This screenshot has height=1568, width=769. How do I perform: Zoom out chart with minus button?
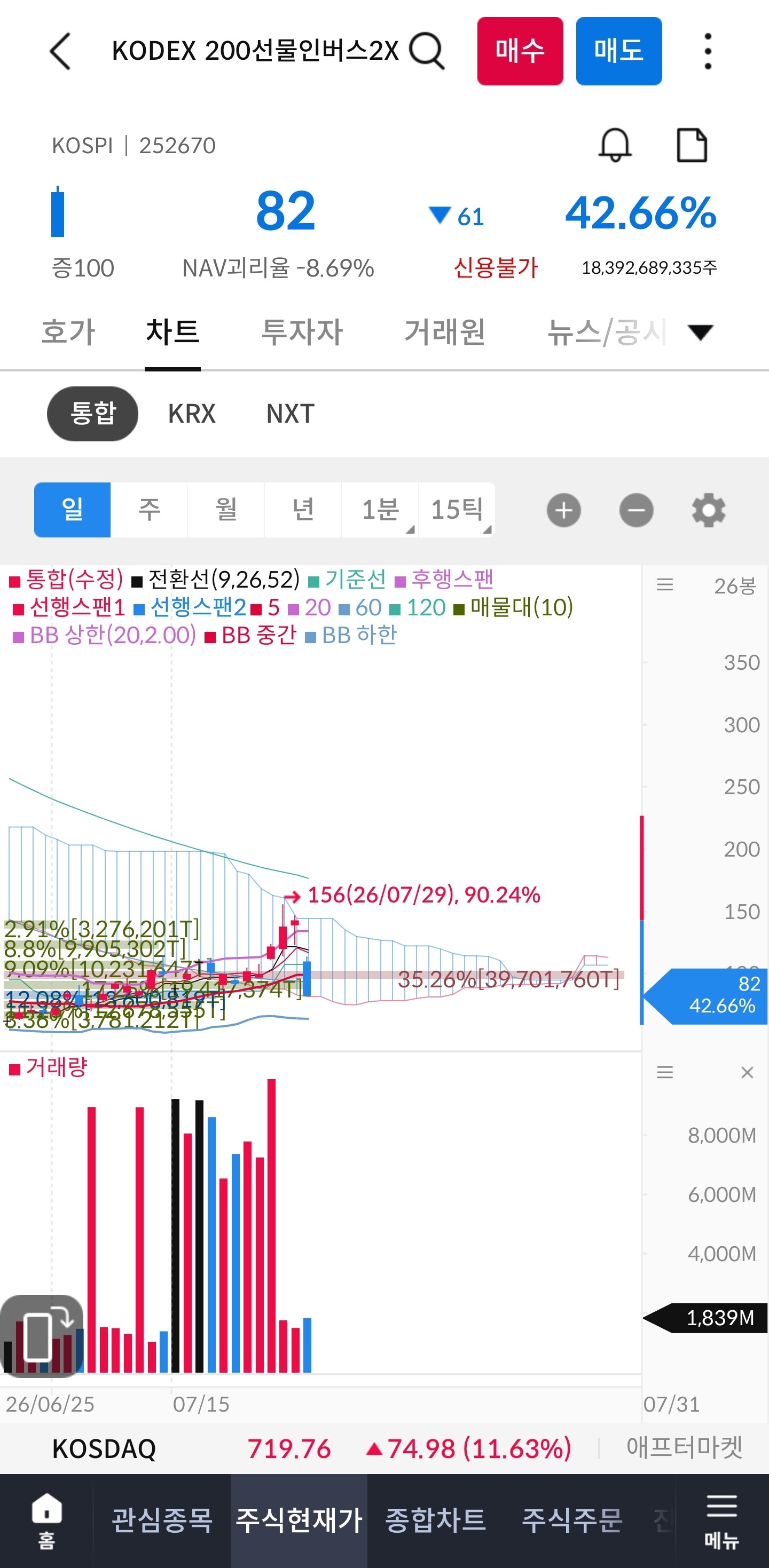pyautogui.click(x=636, y=510)
